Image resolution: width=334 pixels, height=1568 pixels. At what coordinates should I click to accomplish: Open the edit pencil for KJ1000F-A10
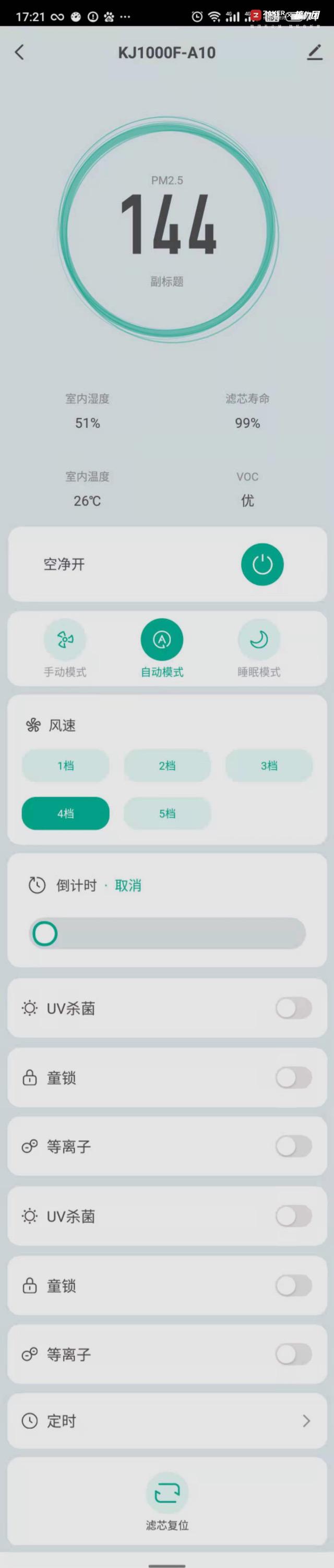[x=315, y=52]
